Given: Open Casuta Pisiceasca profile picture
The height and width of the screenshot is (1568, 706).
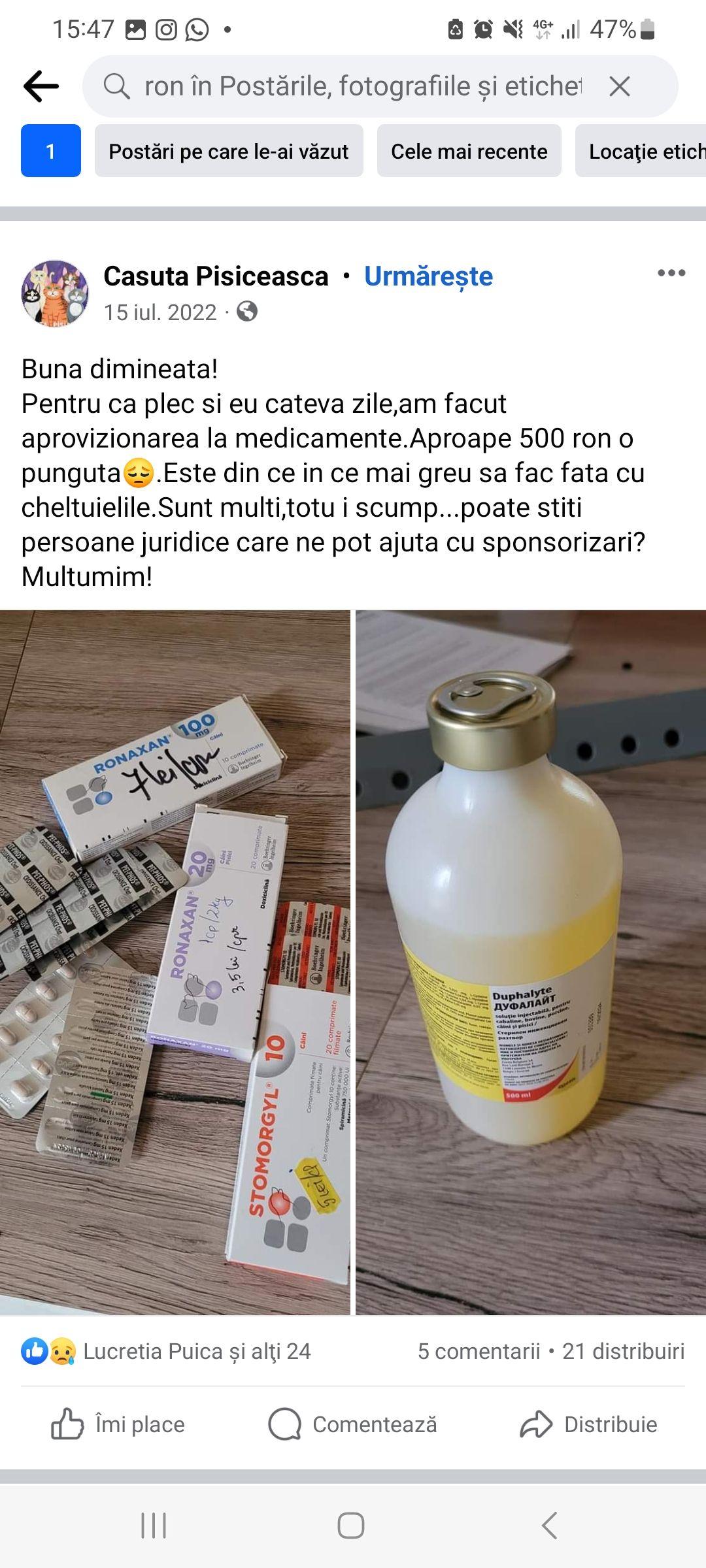Looking at the screenshot, I should (55, 293).
